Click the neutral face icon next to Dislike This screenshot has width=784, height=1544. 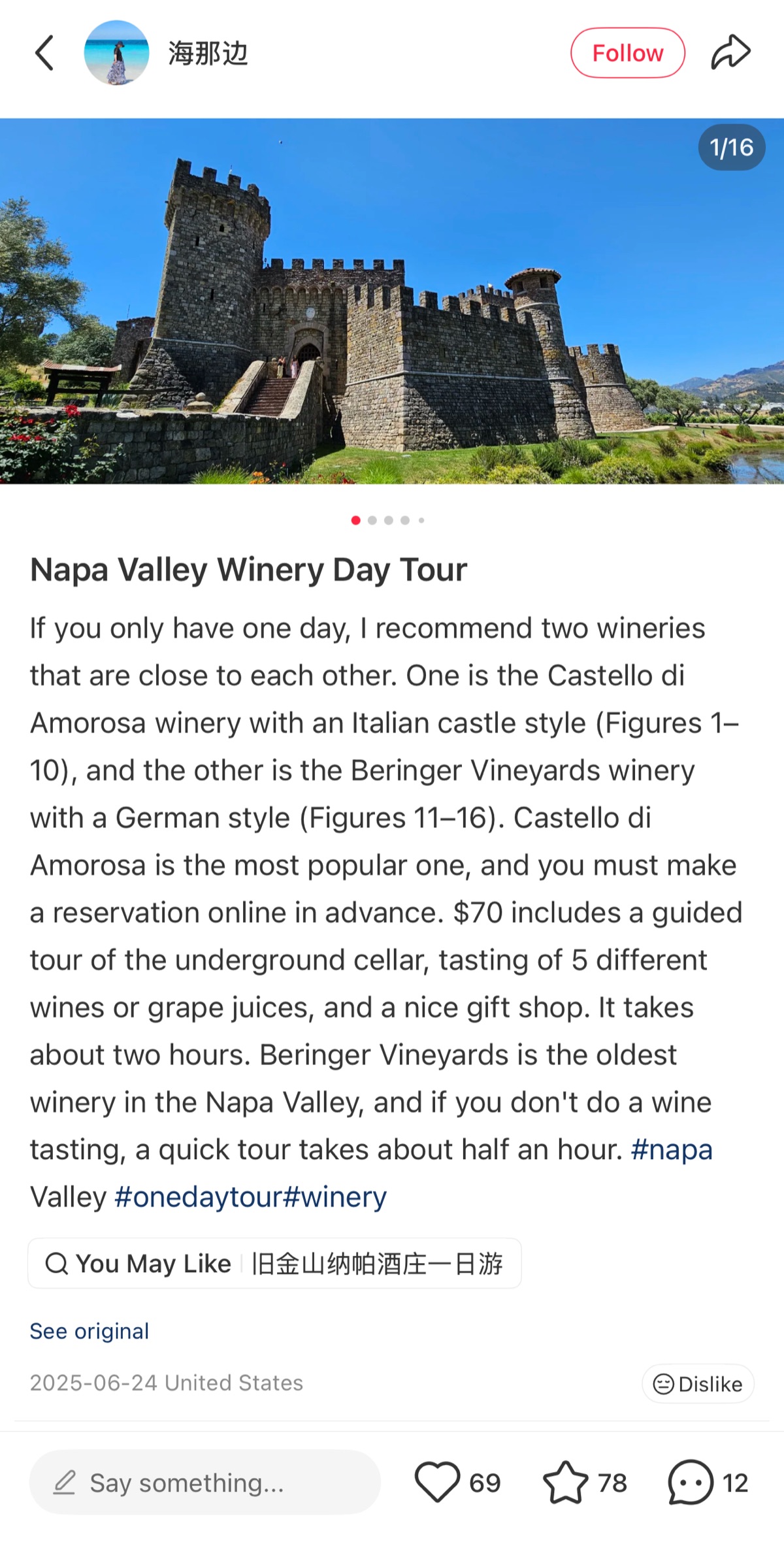[664, 1383]
